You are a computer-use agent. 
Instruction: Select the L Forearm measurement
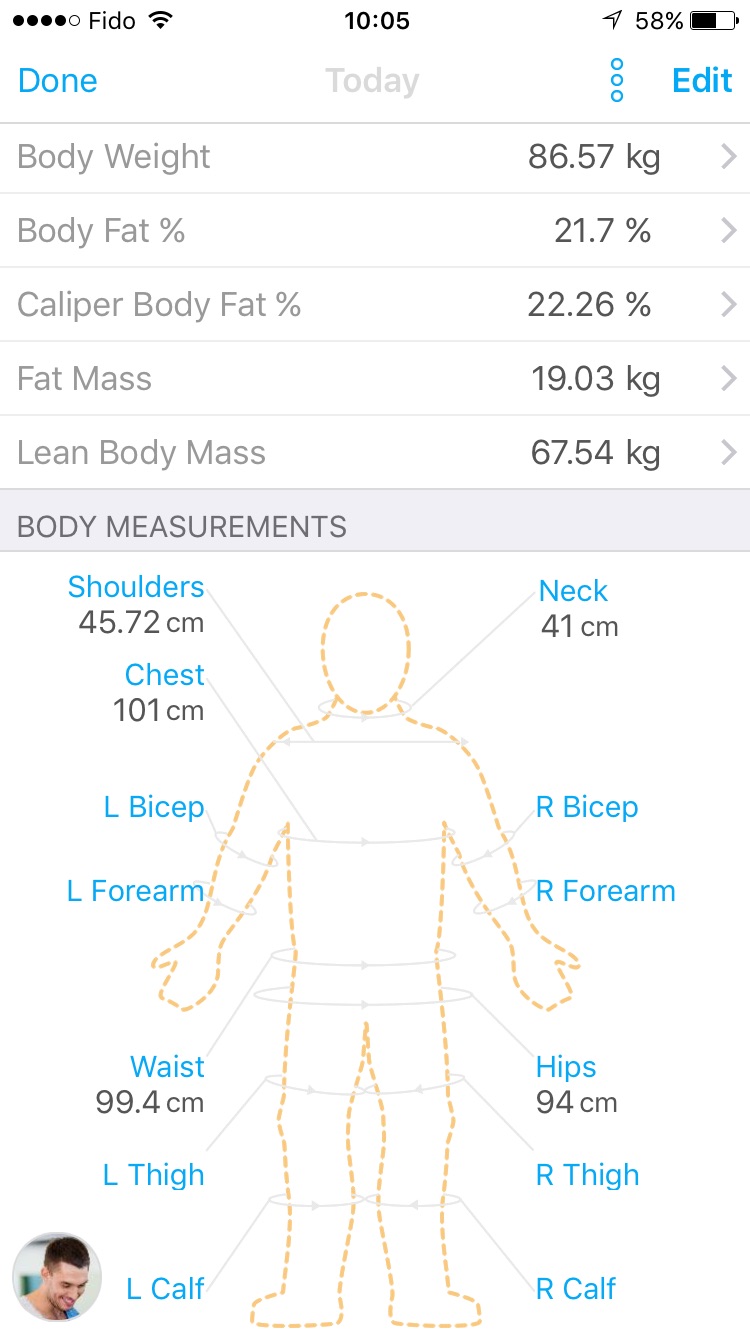pyautogui.click(x=135, y=891)
